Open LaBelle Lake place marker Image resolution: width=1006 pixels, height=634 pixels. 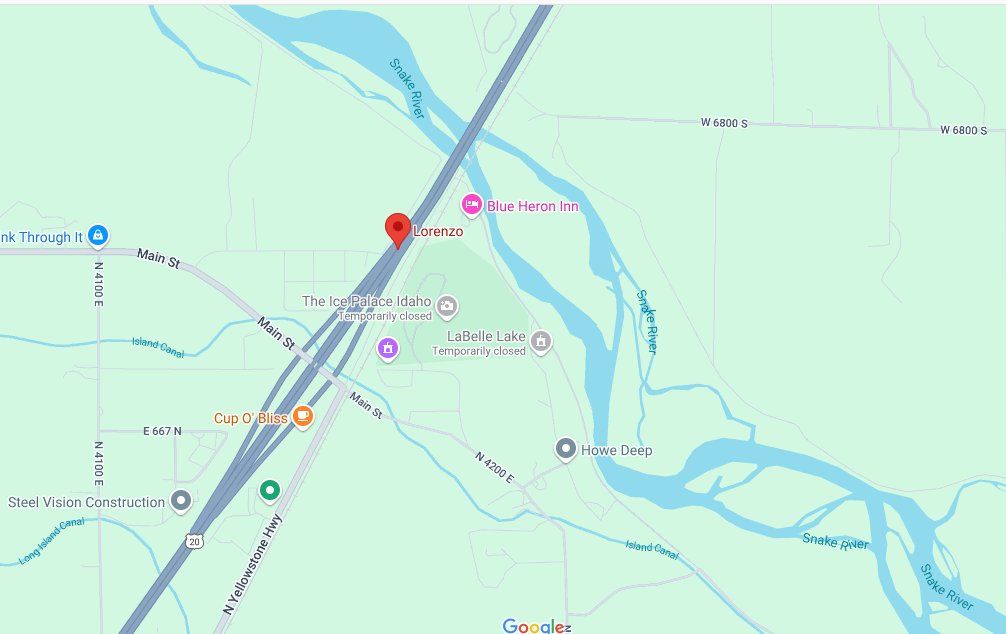point(541,340)
